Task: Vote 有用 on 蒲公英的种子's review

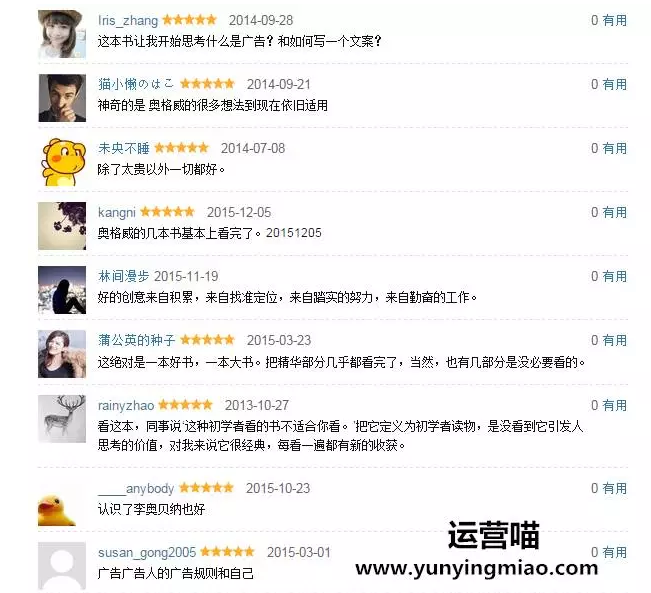Action: [x=614, y=340]
